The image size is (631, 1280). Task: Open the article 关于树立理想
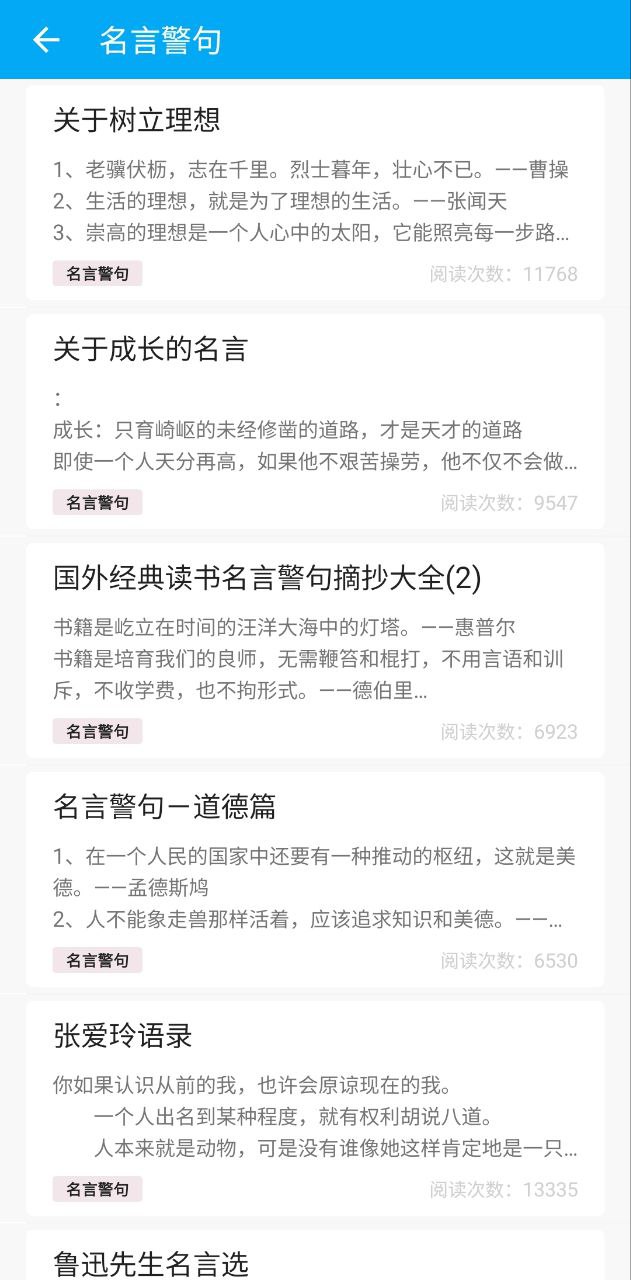click(x=314, y=192)
